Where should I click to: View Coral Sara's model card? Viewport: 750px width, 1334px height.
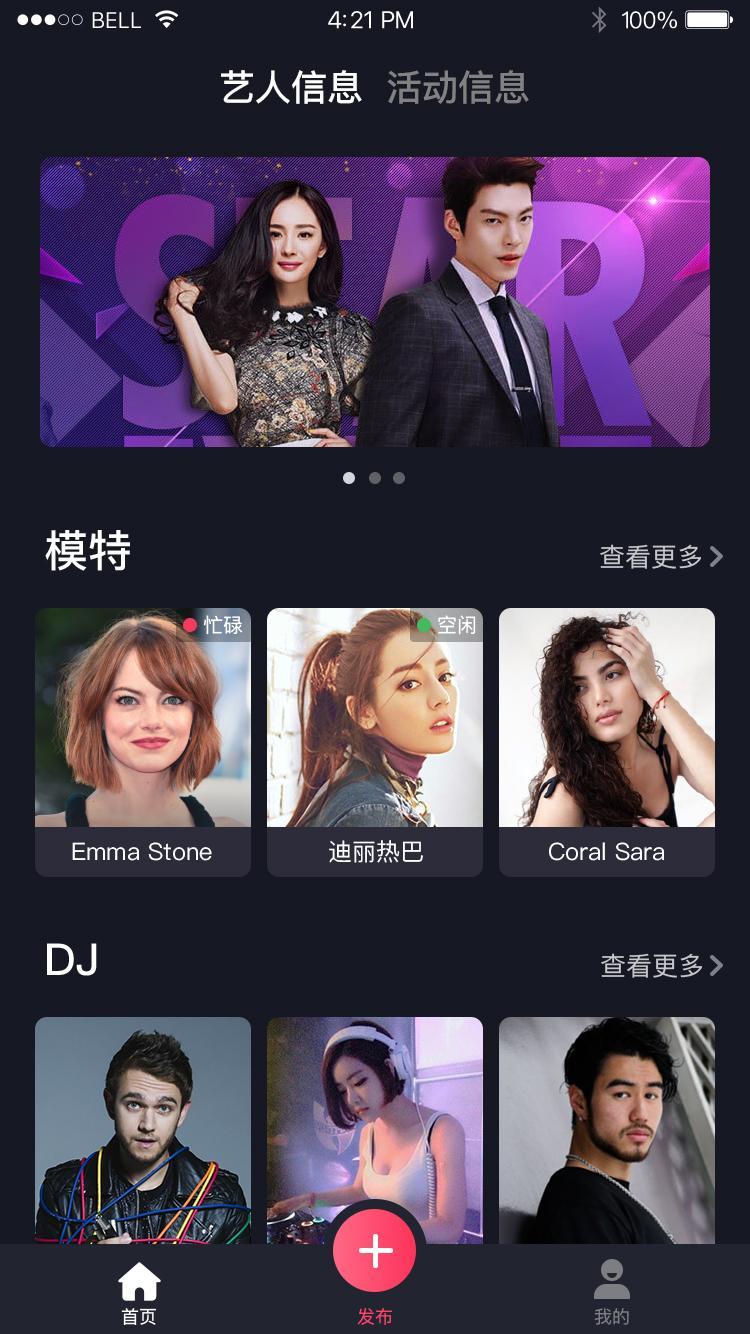pyautogui.click(x=607, y=741)
